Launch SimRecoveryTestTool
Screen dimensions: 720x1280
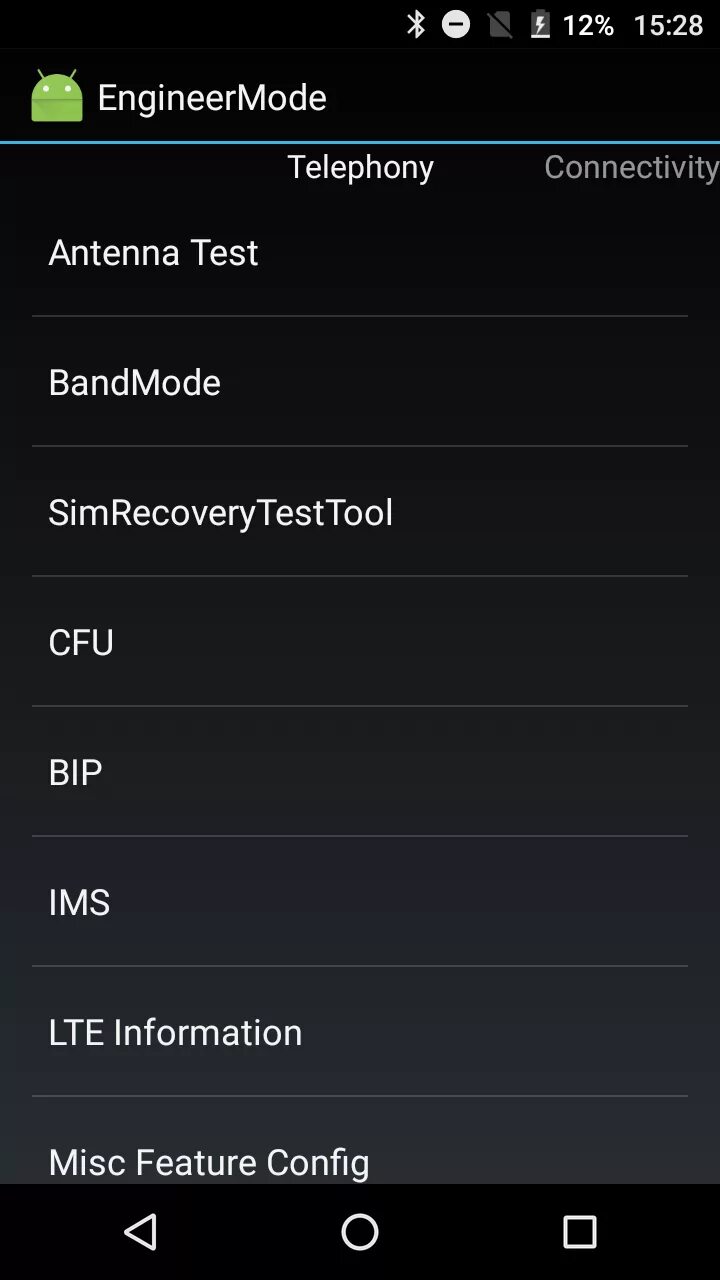[x=360, y=512]
